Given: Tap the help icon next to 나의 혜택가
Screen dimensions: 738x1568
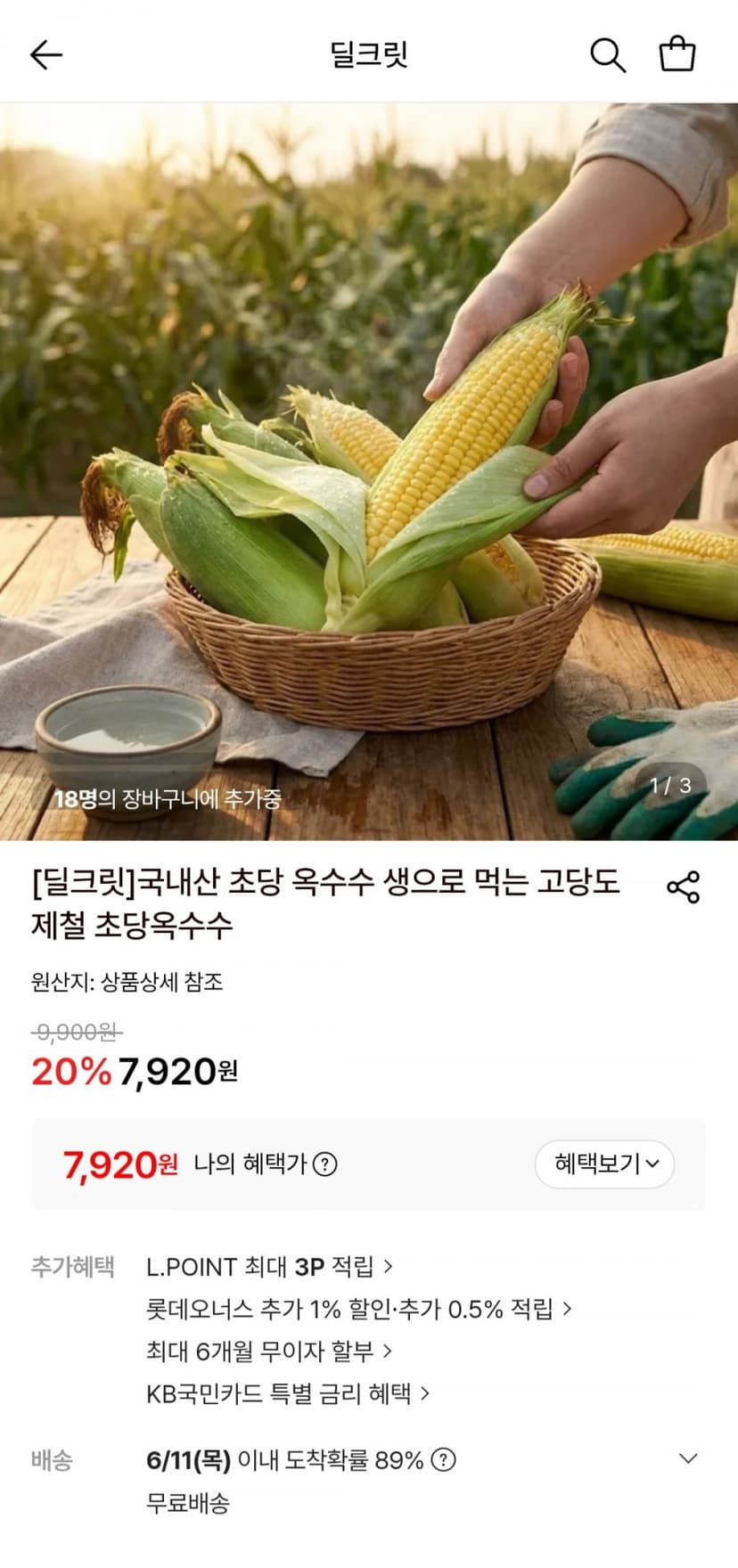Looking at the screenshot, I should 325,1164.
